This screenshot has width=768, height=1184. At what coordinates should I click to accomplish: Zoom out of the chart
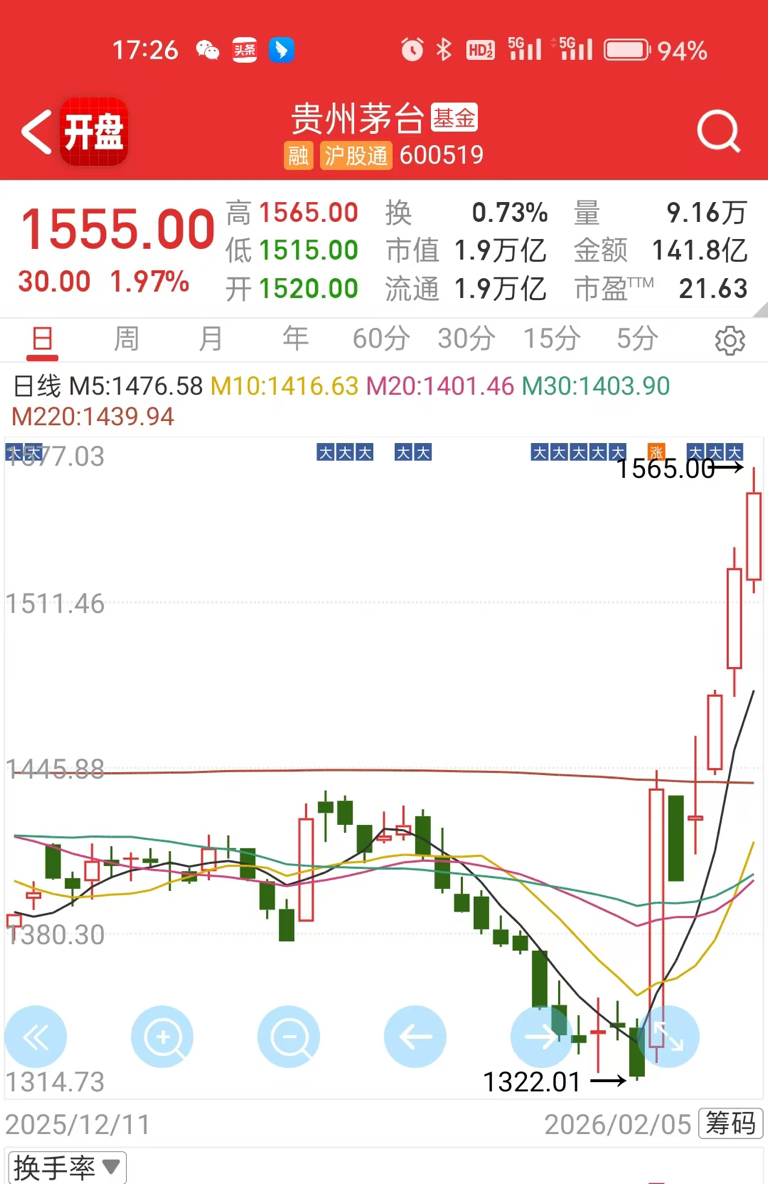[x=289, y=1037]
